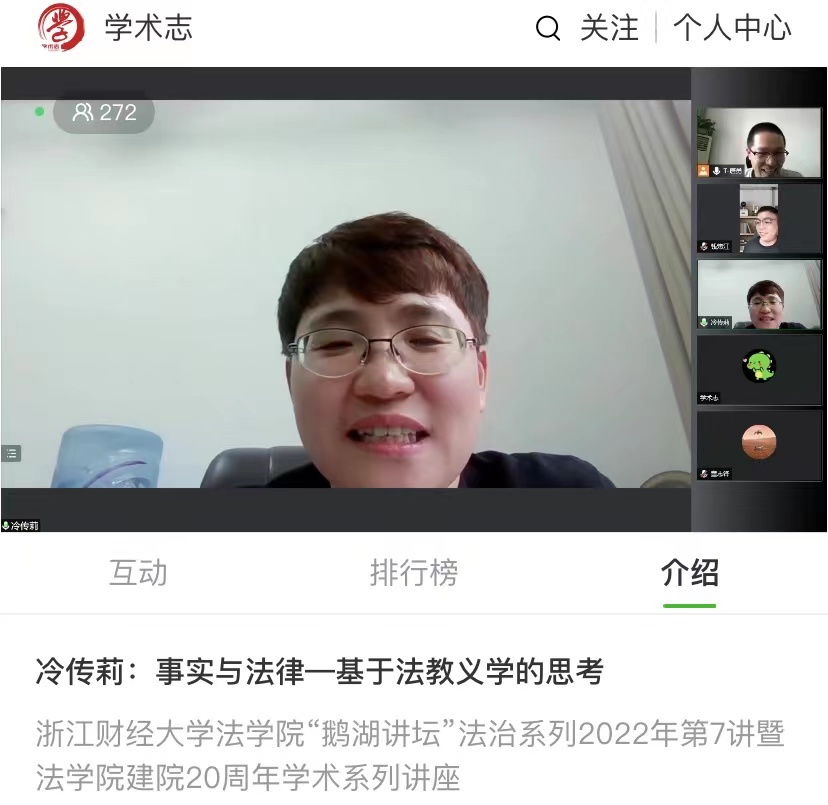Switch to the 排行榜 tab

(x=414, y=573)
